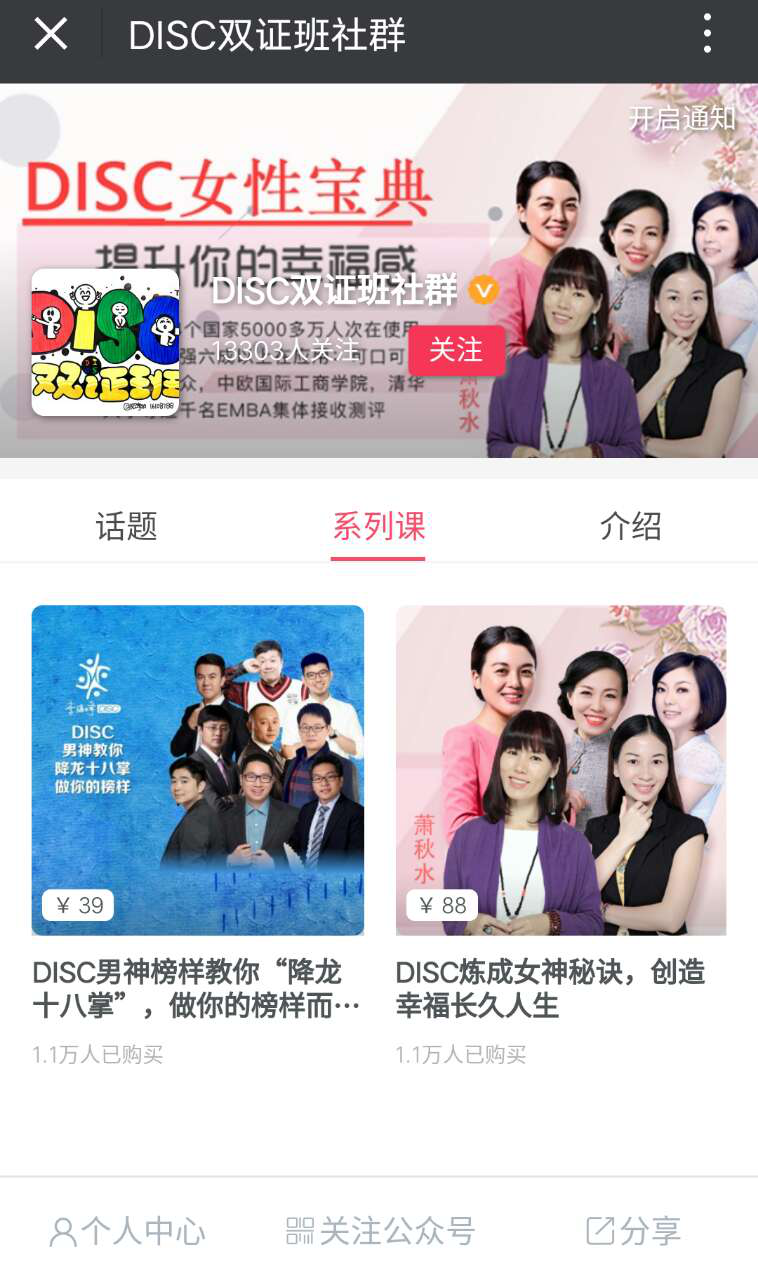Switch to the 话题 tab

pyautogui.click(x=126, y=526)
